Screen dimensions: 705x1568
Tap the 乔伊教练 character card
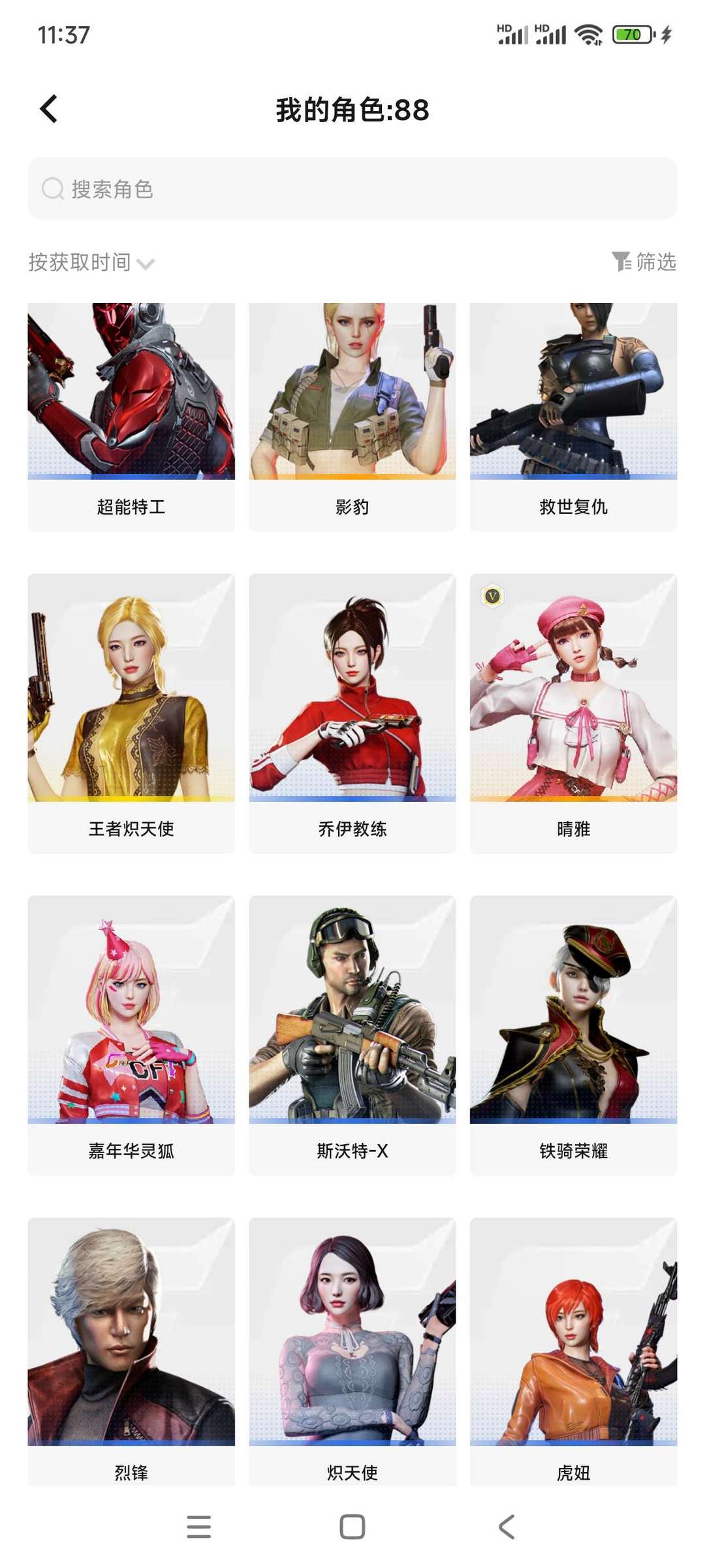click(352, 713)
